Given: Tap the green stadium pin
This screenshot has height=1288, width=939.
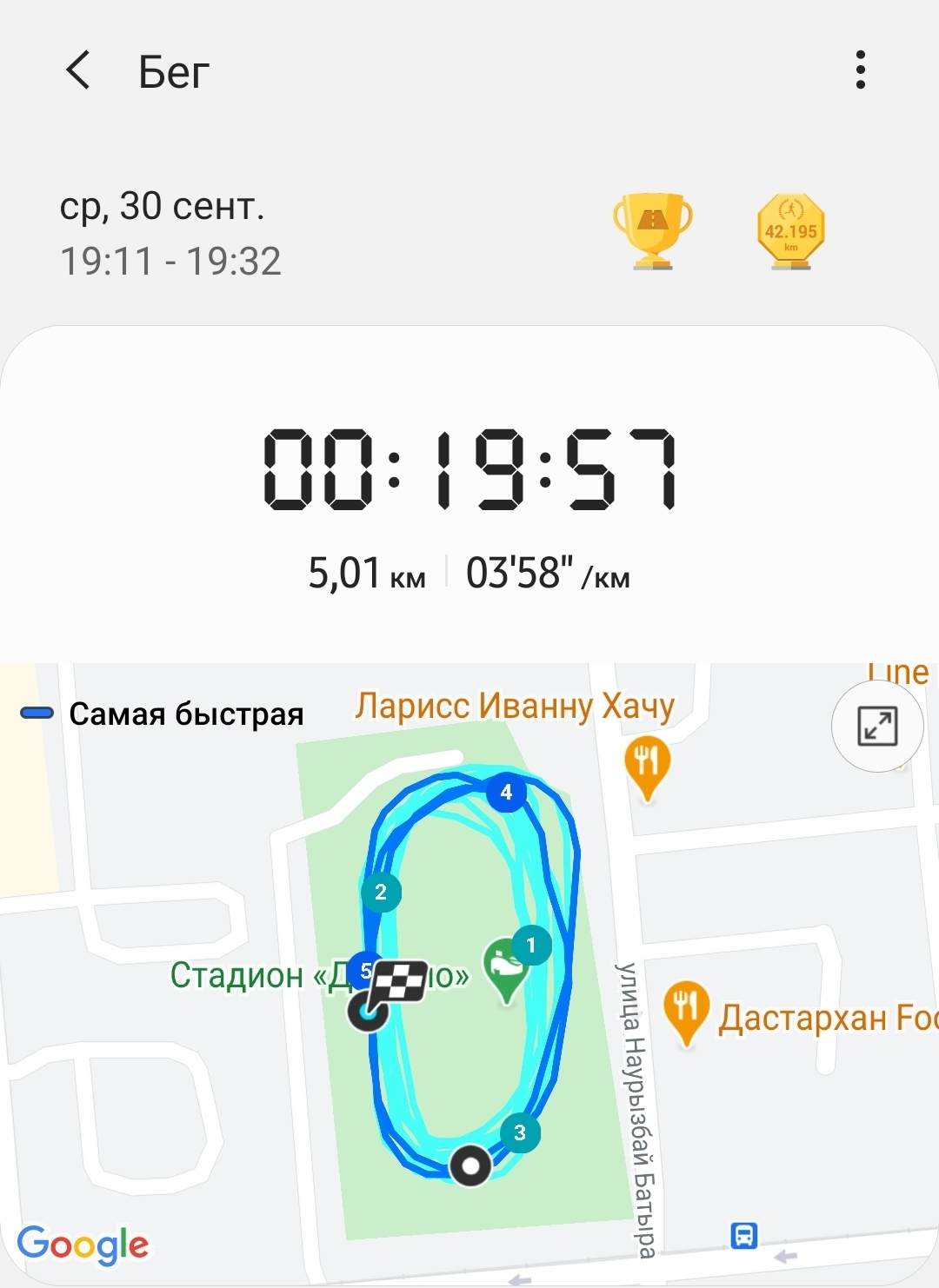Looking at the screenshot, I should pos(506,967).
